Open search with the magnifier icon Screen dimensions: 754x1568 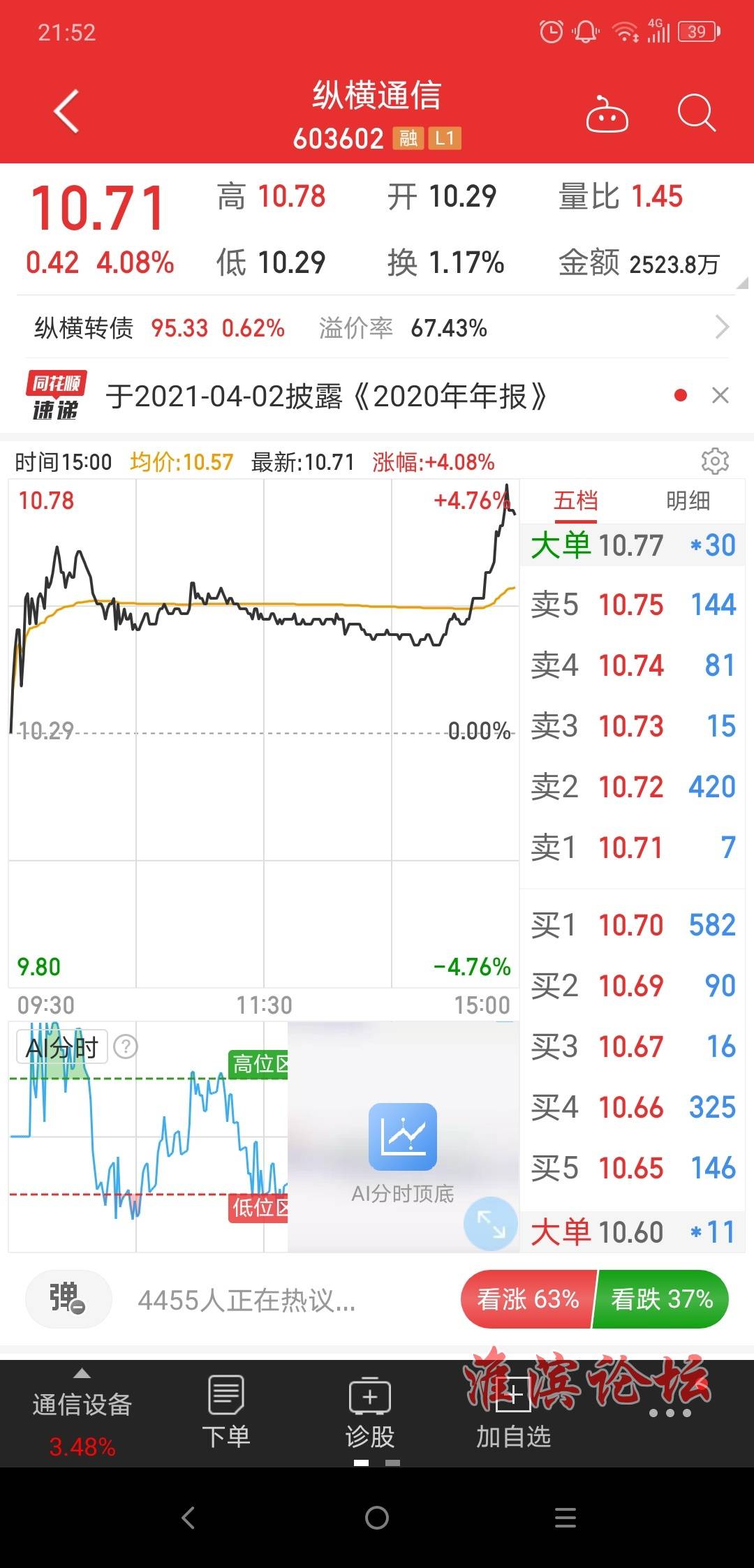696,112
